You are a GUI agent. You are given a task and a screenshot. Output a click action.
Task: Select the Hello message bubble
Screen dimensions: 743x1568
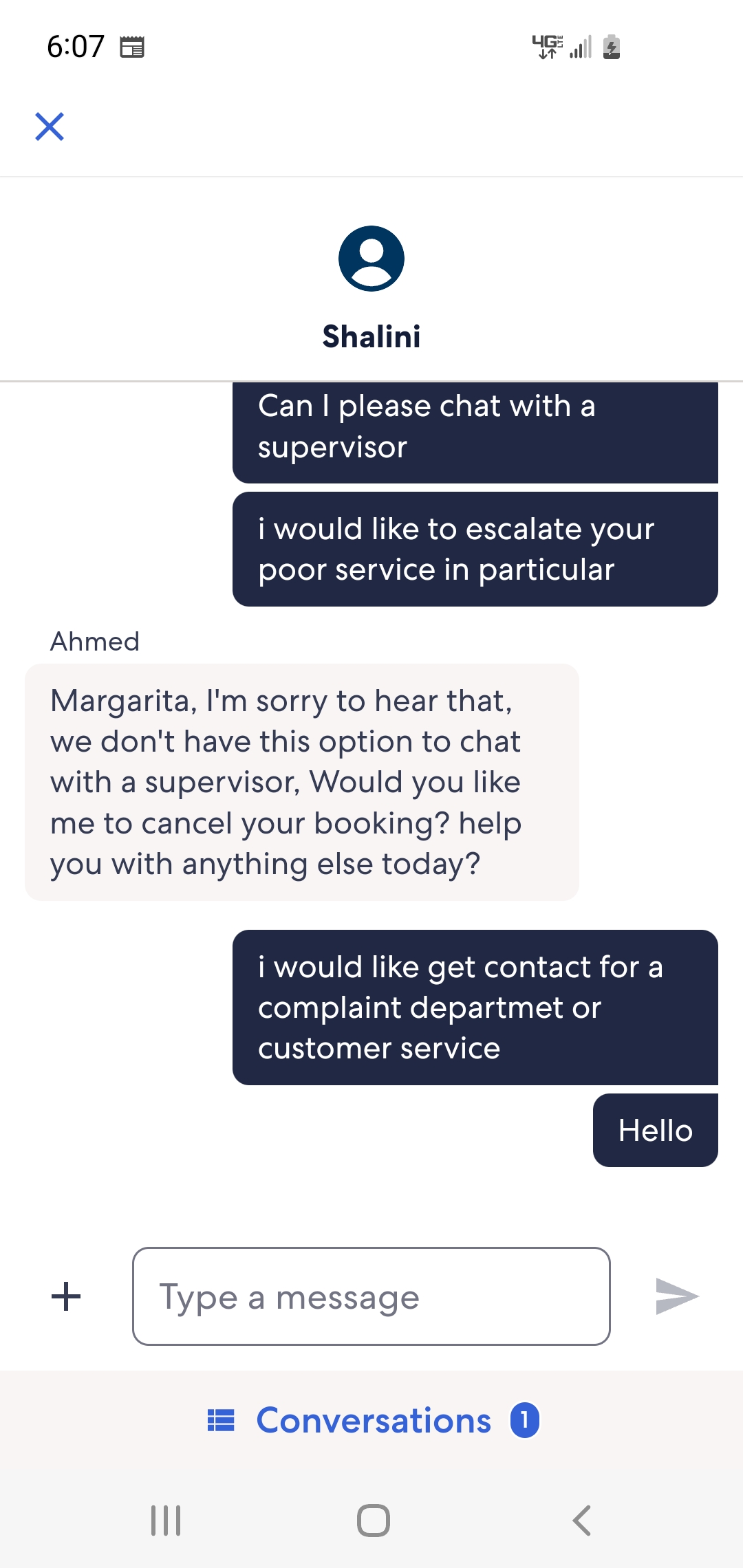coord(655,1130)
